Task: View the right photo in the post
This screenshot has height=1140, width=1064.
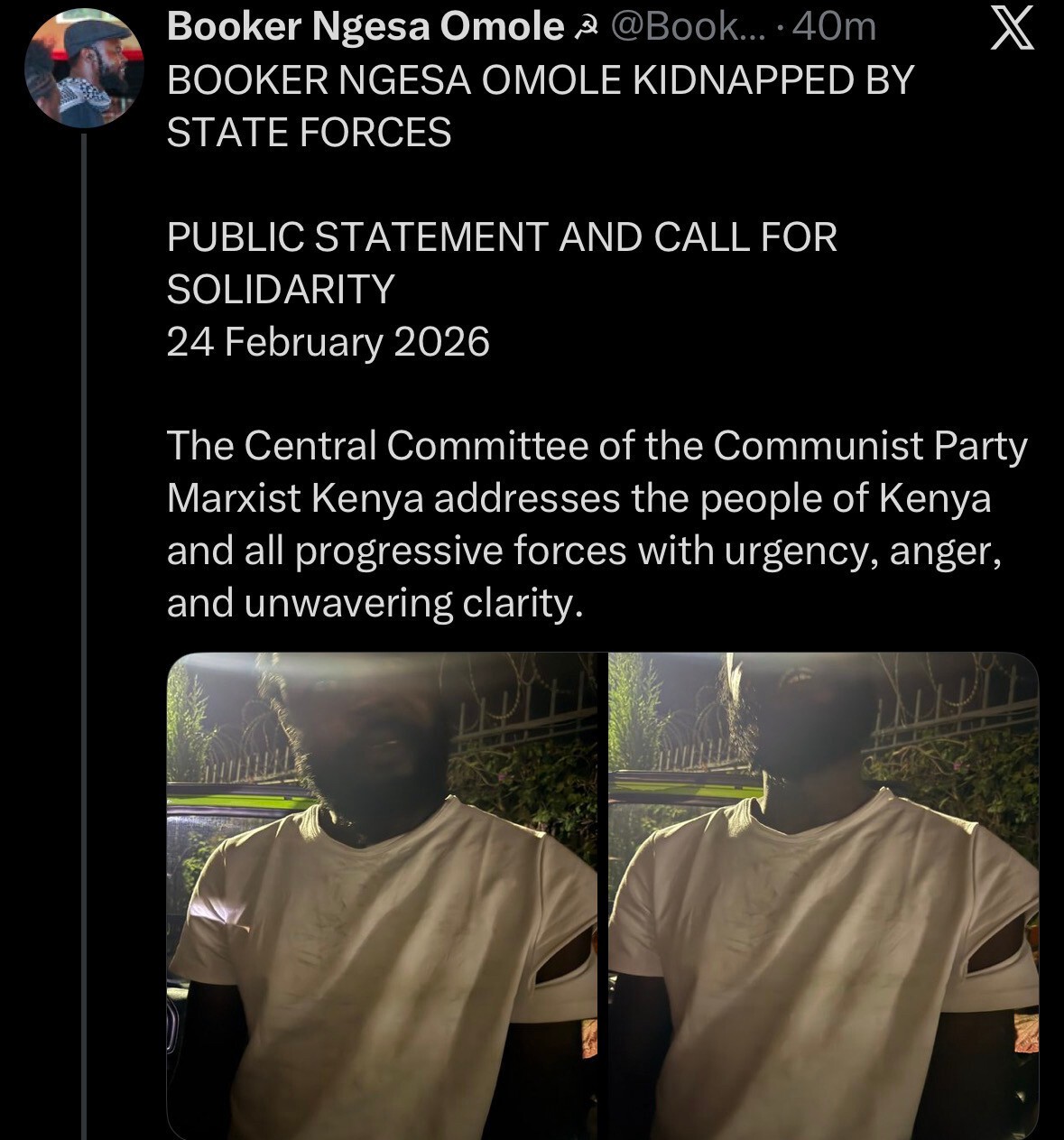Action: click(823, 894)
